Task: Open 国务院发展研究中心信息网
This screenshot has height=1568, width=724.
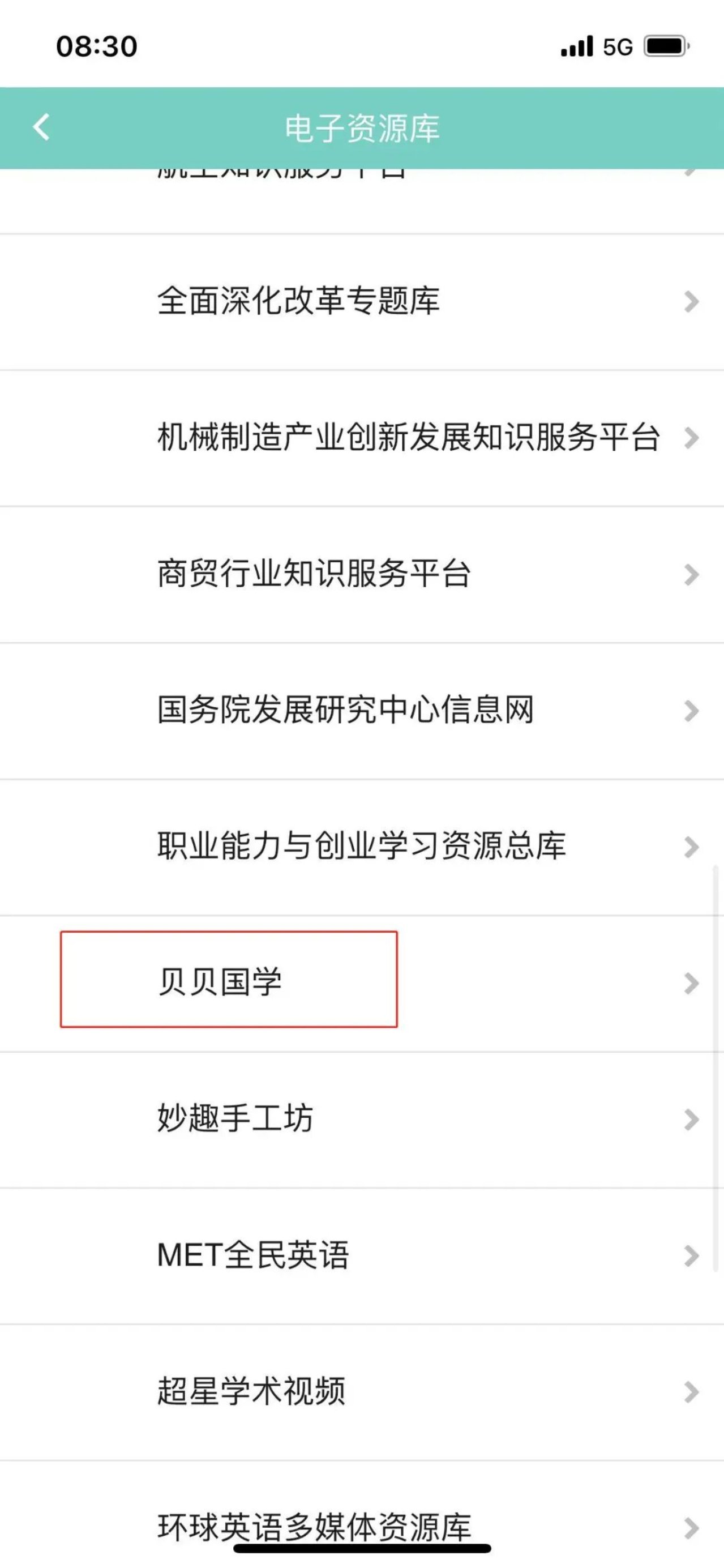Action: point(362,711)
